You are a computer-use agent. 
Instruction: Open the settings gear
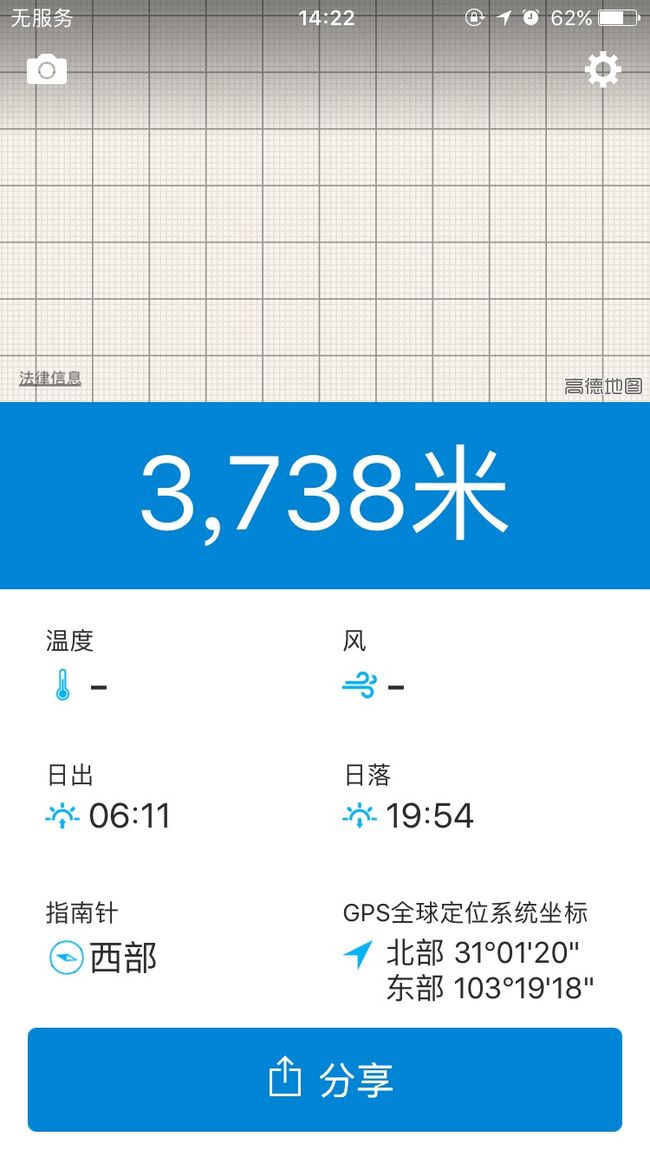(603, 69)
